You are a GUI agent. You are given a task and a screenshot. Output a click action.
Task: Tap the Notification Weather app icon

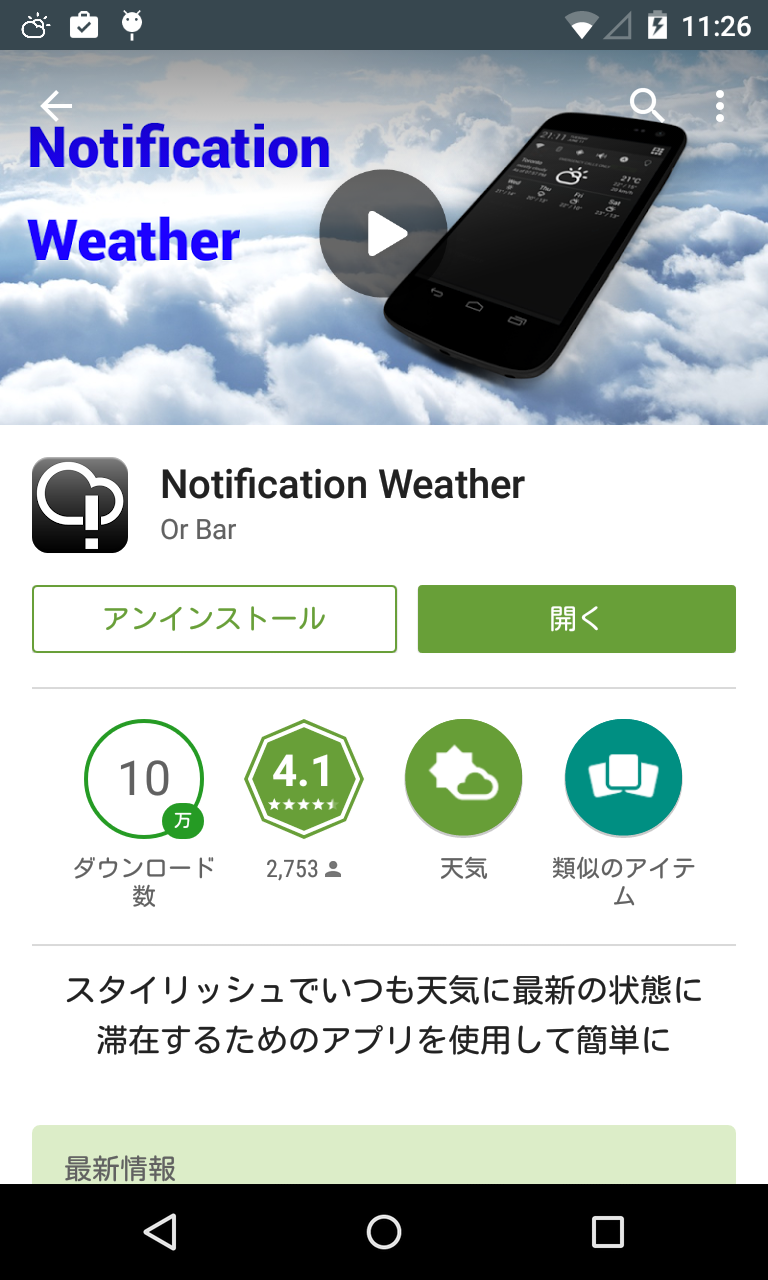click(80, 504)
